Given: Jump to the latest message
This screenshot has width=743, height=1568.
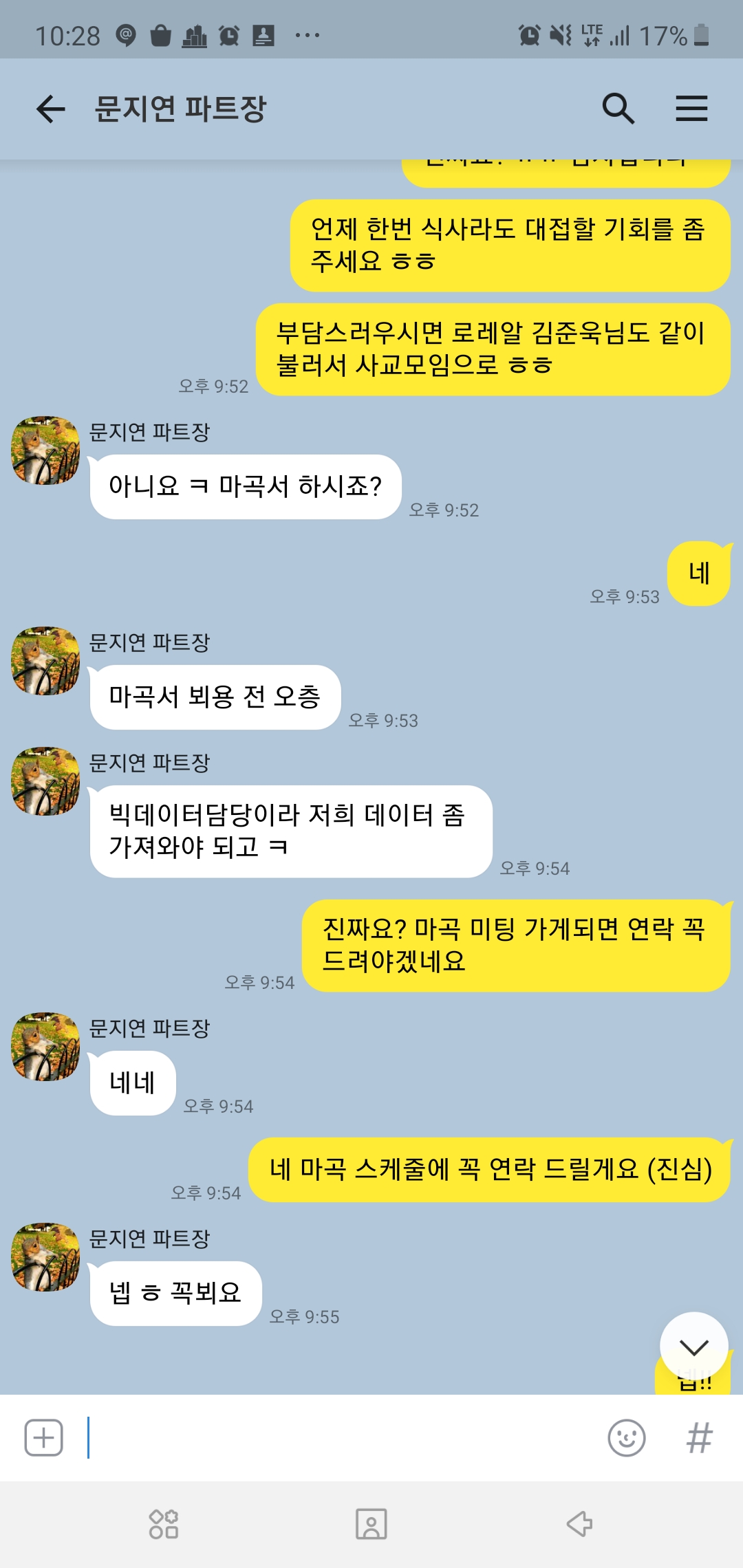Looking at the screenshot, I should [x=693, y=1347].
